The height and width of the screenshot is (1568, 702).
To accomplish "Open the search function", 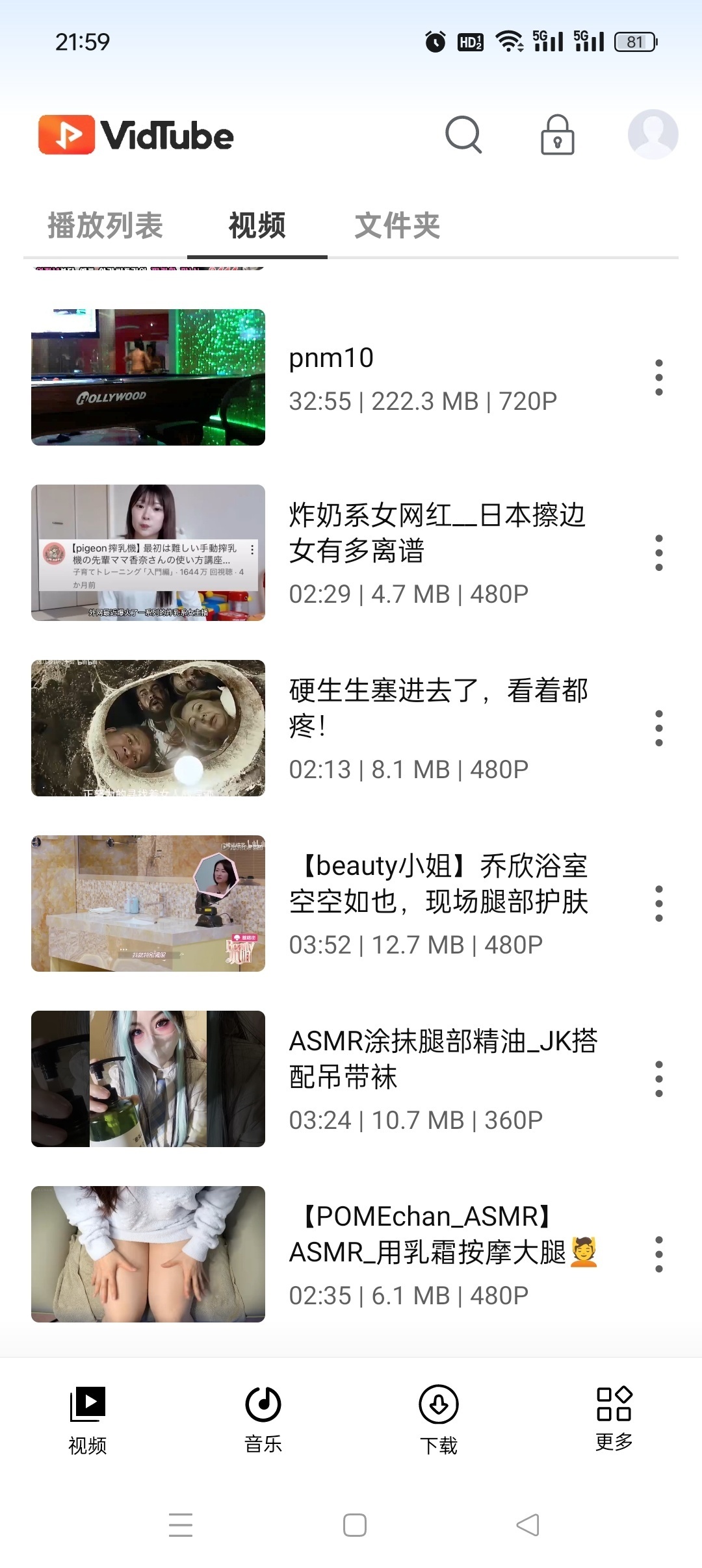I will [x=464, y=134].
